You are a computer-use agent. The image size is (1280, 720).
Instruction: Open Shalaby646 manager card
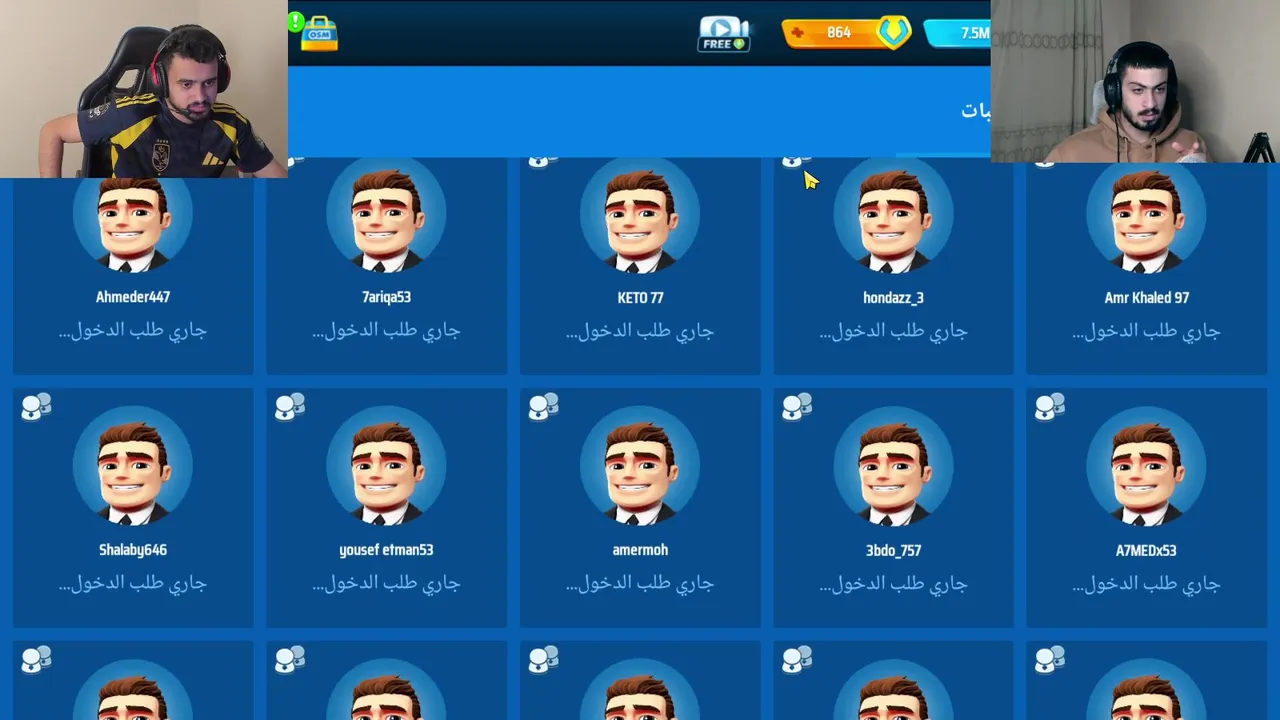pos(133,508)
